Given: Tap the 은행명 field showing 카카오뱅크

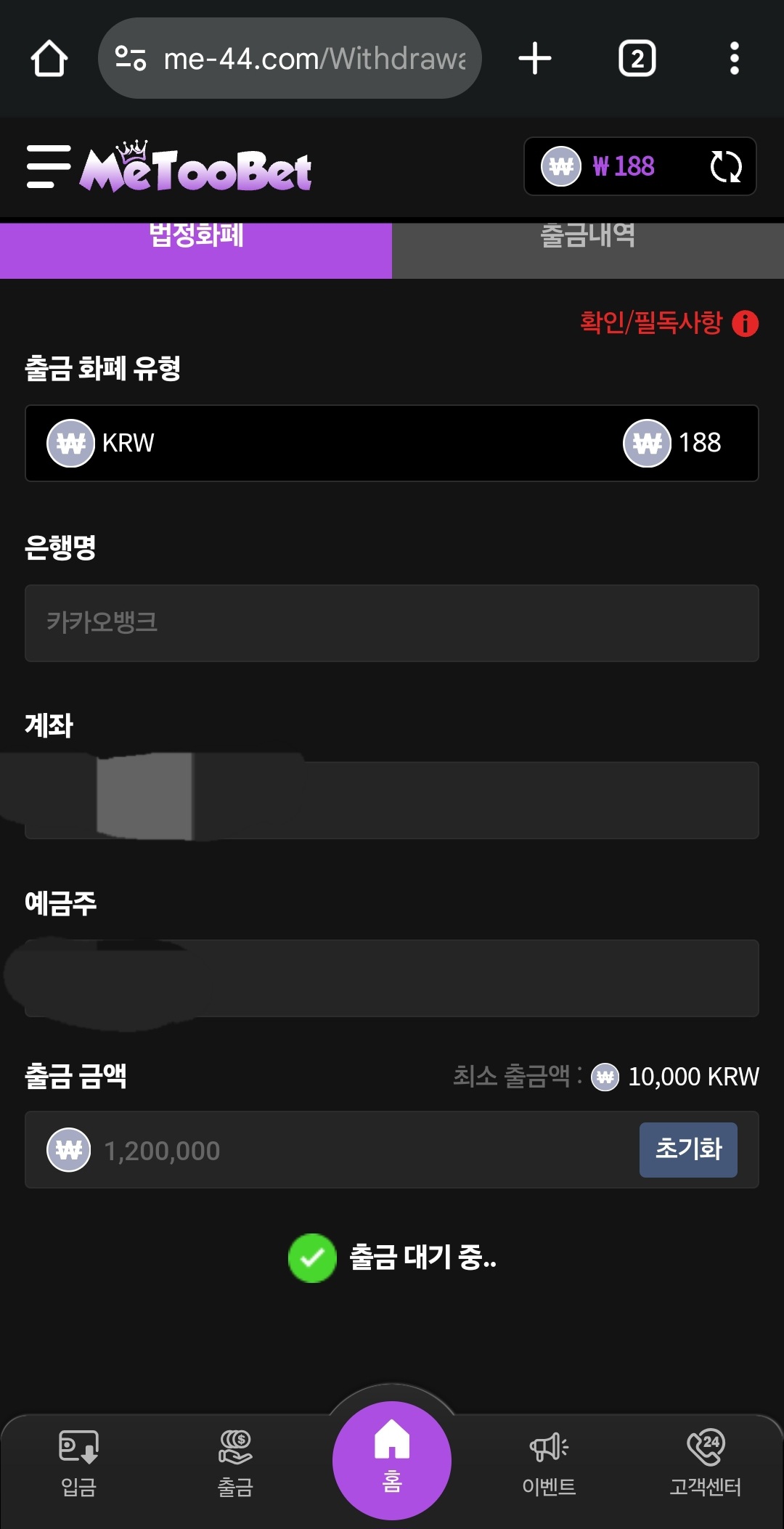Looking at the screenshot, I should [x=392, y=623].
